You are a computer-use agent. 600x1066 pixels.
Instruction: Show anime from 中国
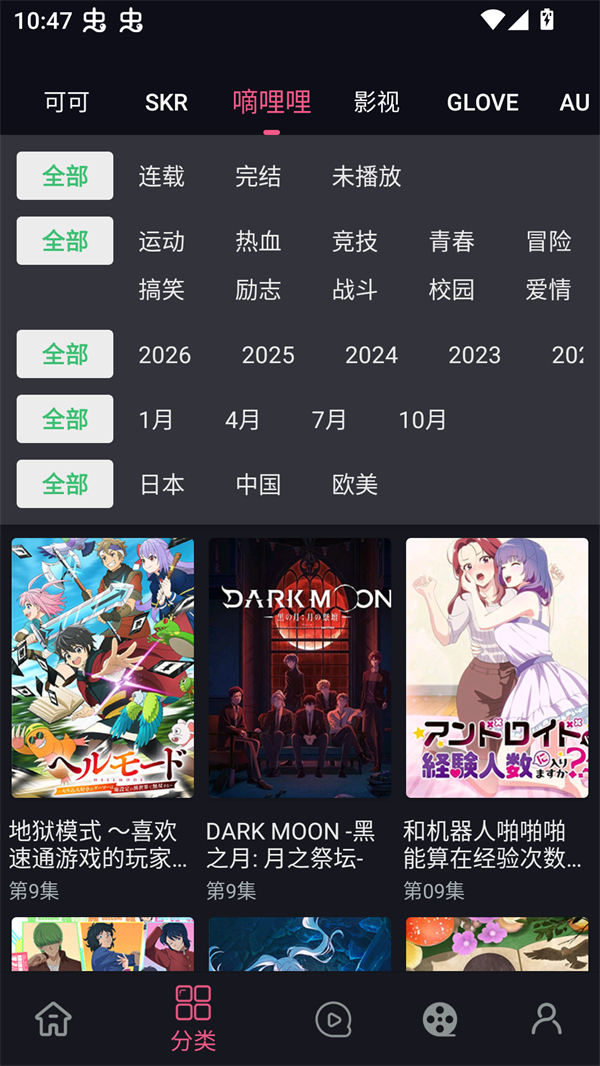click(258, 485)
